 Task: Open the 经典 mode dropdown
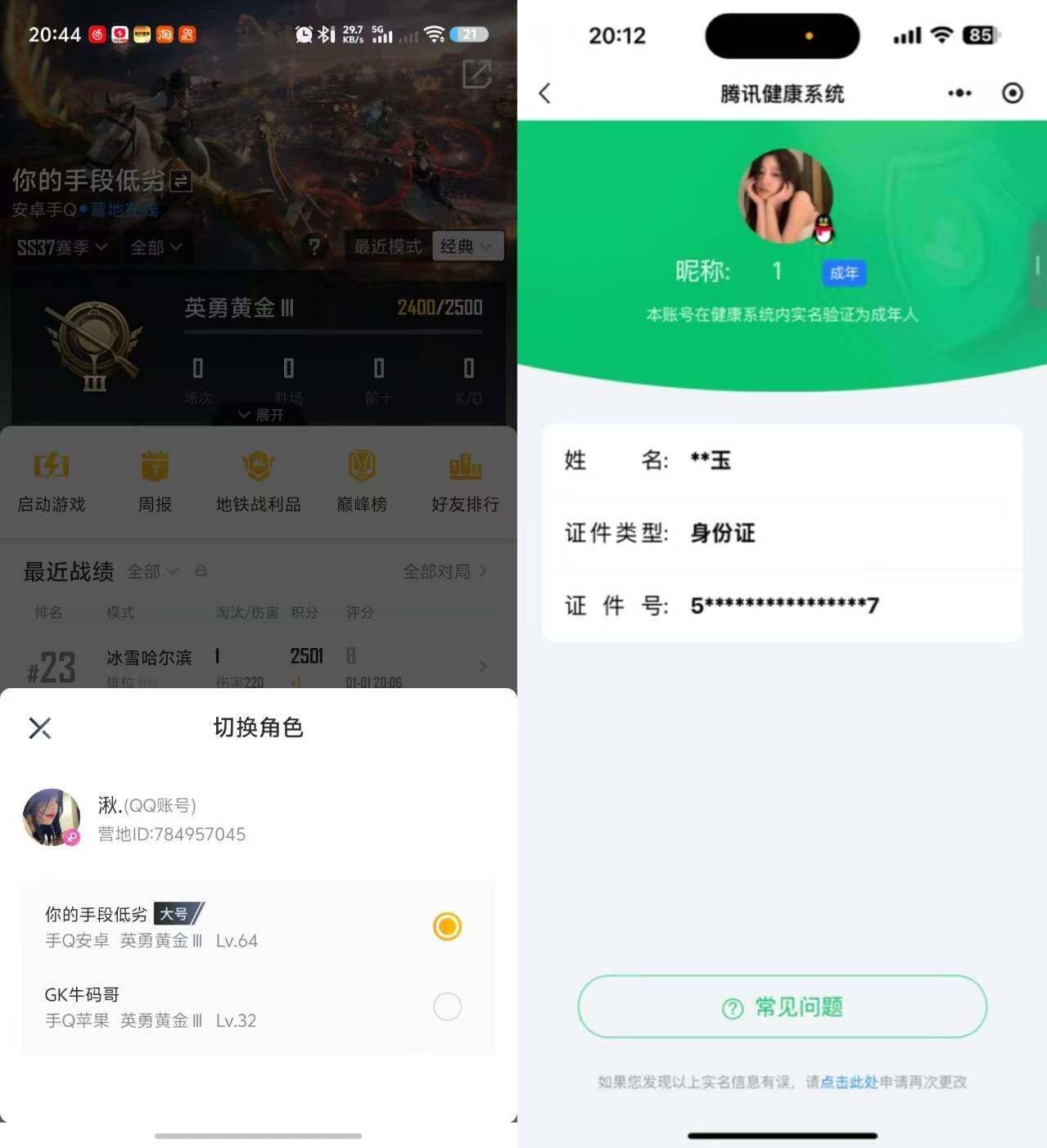467,246
